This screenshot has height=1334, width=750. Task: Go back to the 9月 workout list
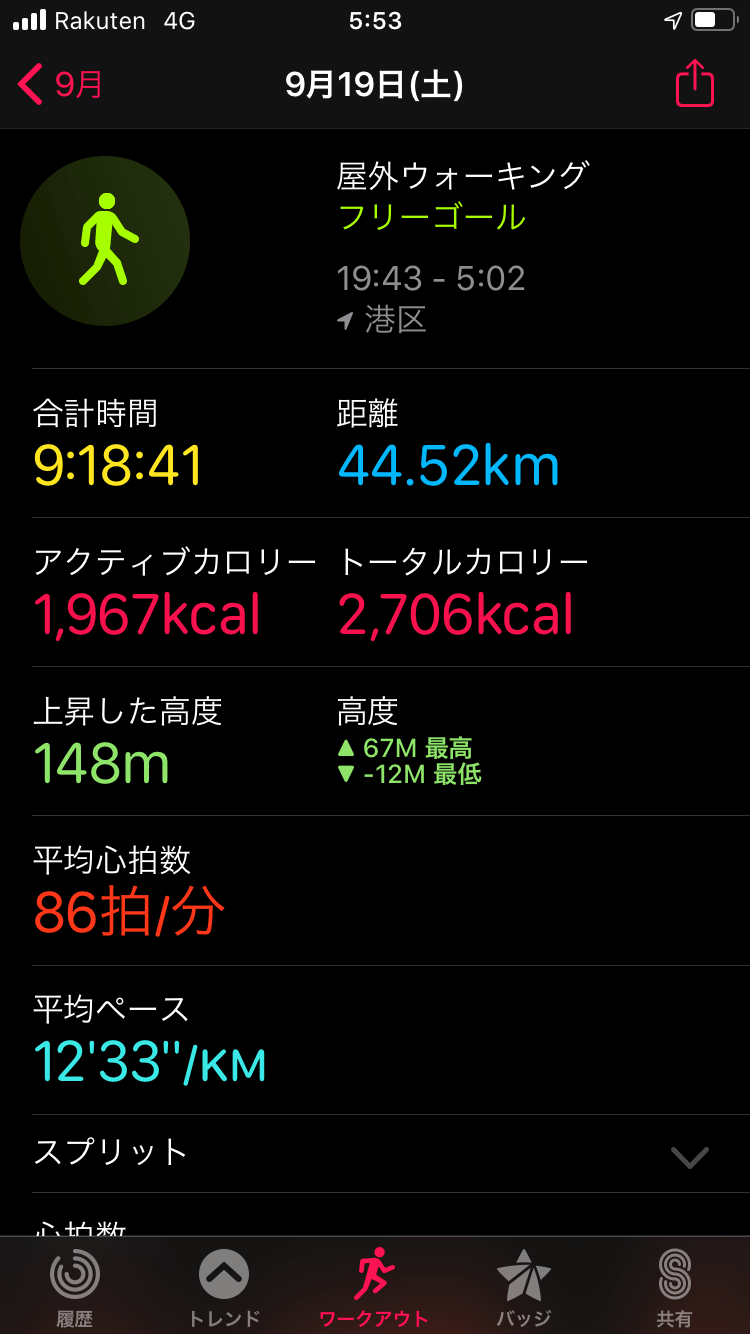click(x=60, y=85)
